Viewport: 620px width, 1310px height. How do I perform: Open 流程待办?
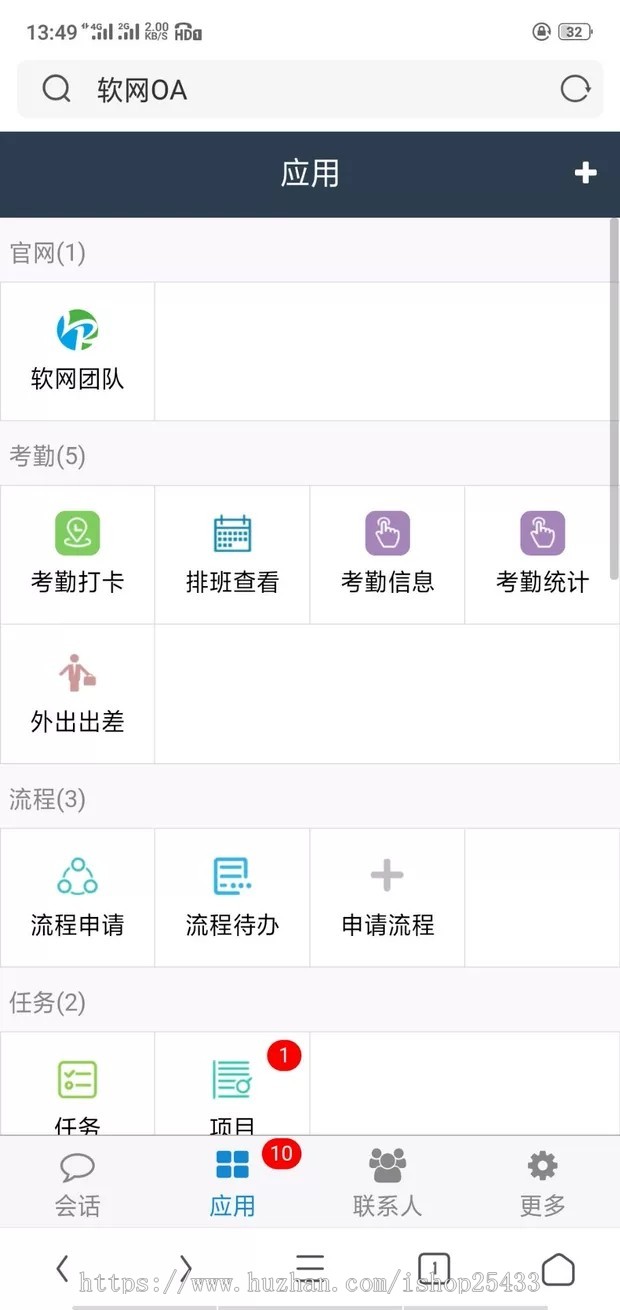pyautogui.click(x=232, y=897)
